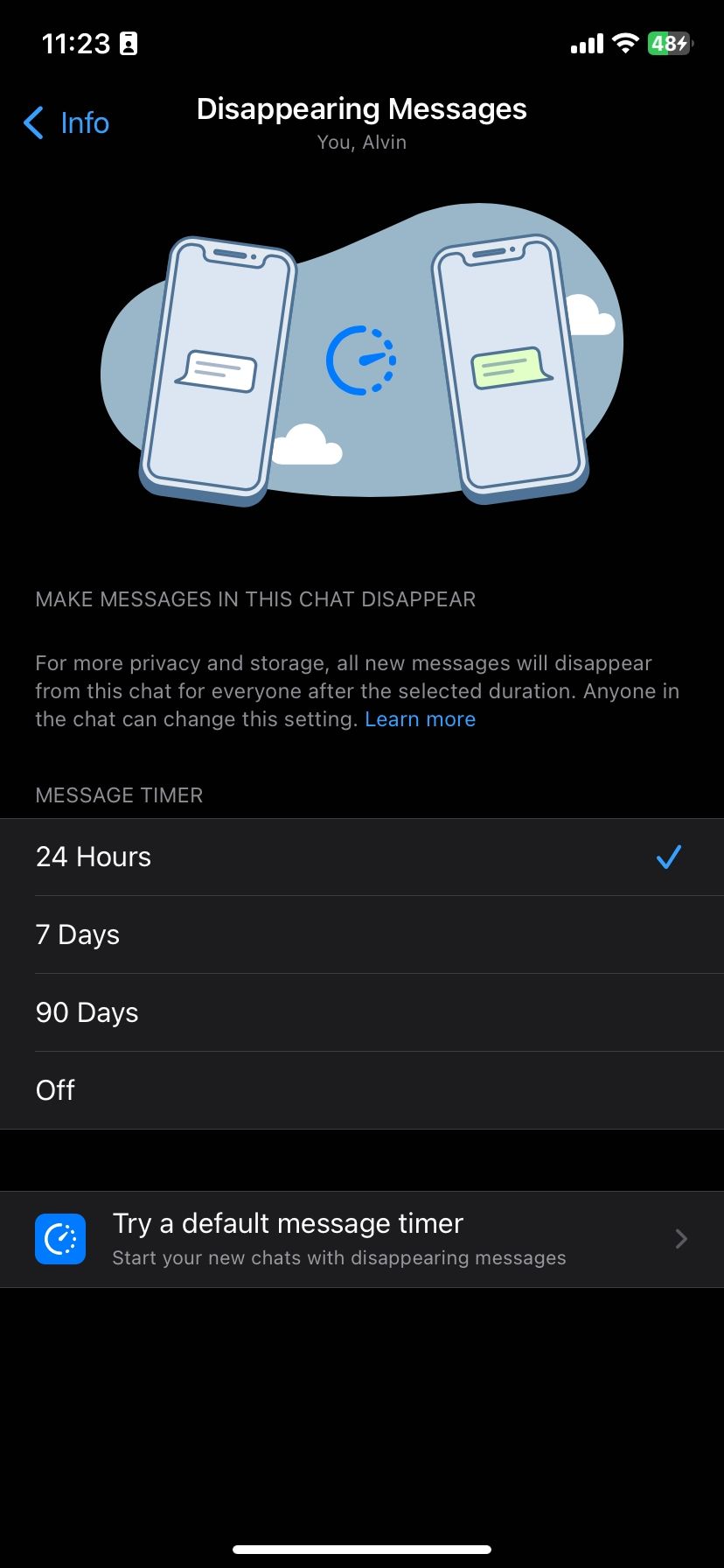This screenshot has height=1568, width=724.
Task: Open the default message timer chevron
Action: click(x=680, y=1238)
